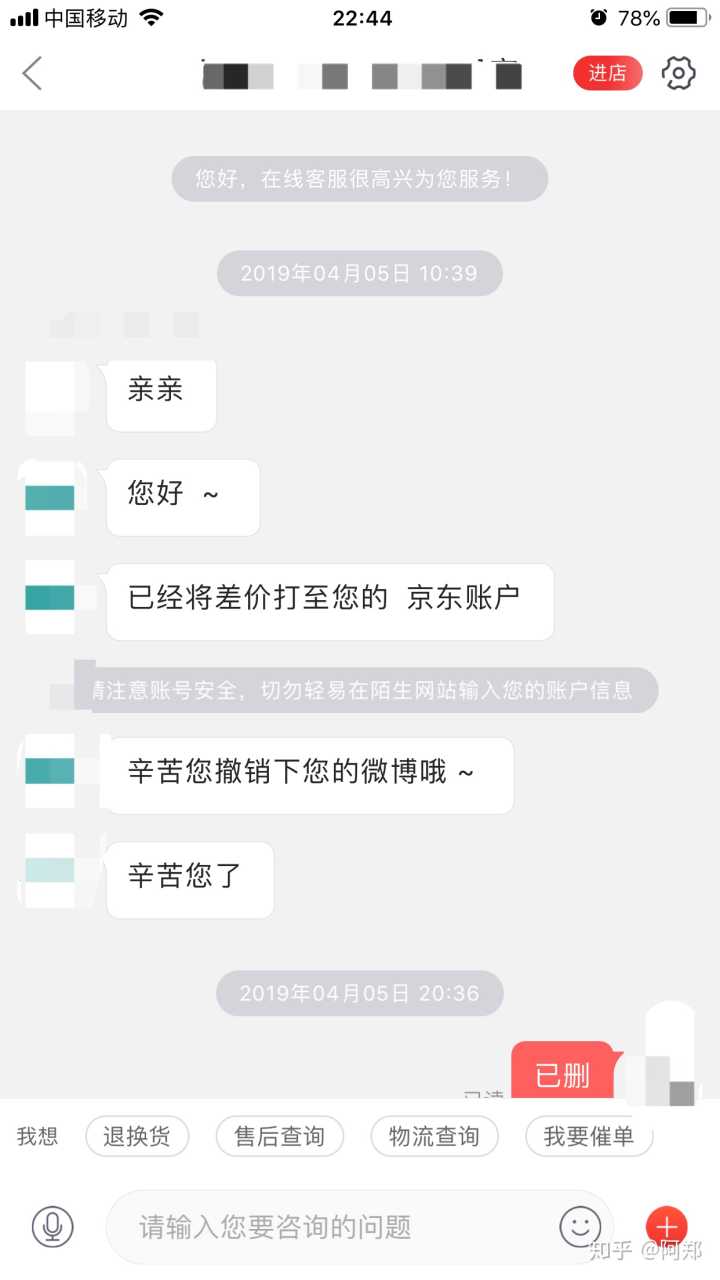Tap the 进店 button to enter the store
This screenshot has width=720, height=1280.
607,73
